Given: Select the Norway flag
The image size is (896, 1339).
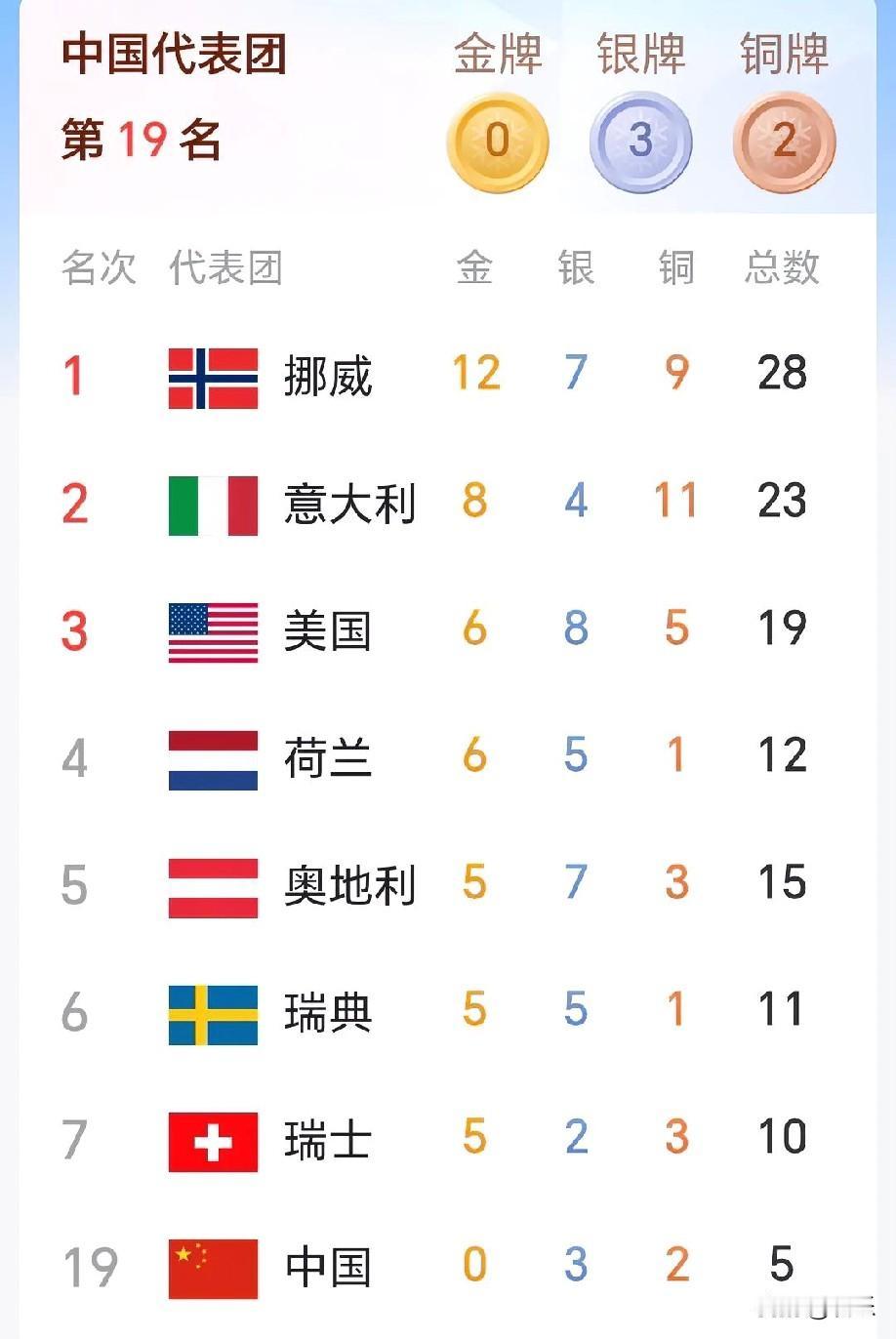Looking at the screenshot, I should (214, 378).
